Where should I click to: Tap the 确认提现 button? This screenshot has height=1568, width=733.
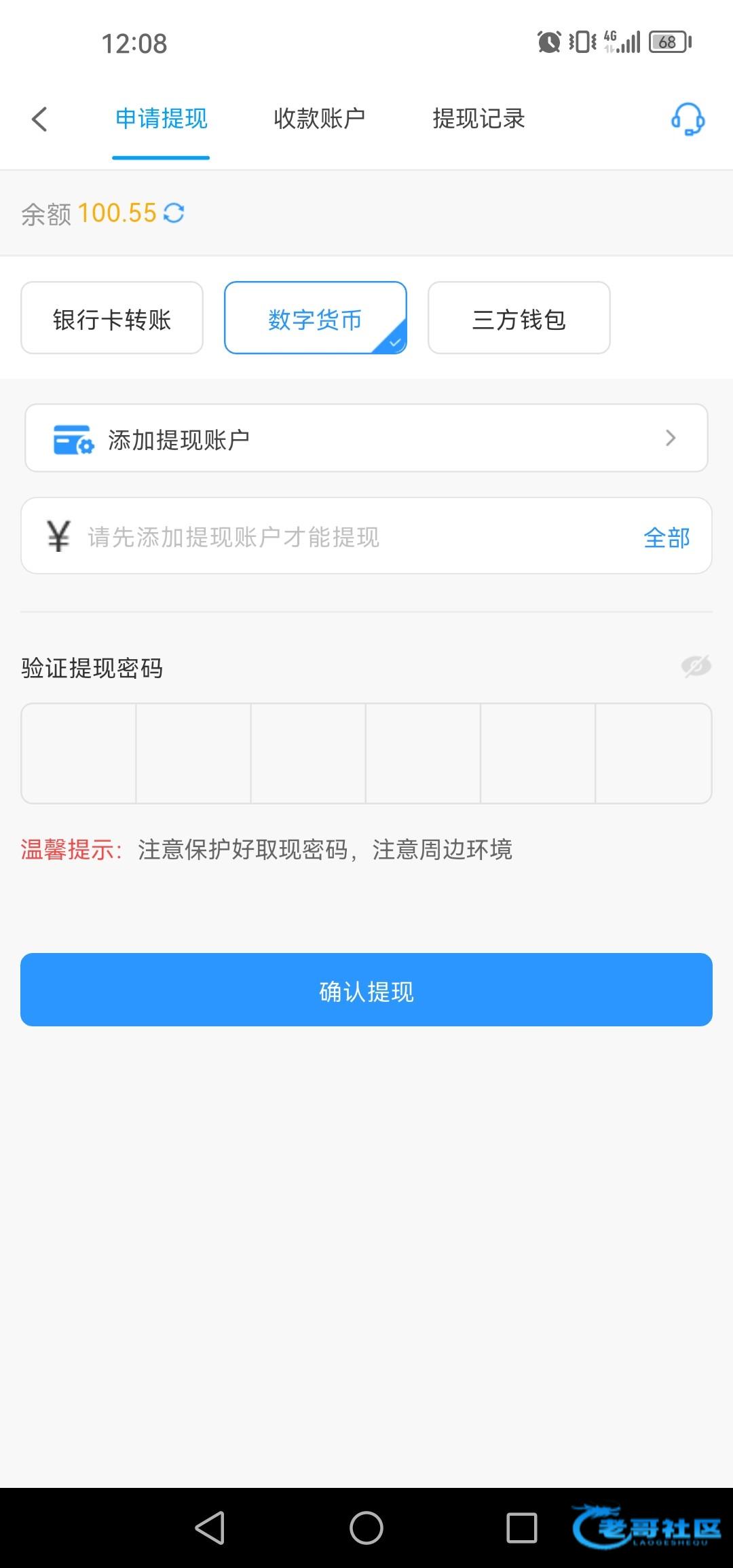(x=366, y=990)
